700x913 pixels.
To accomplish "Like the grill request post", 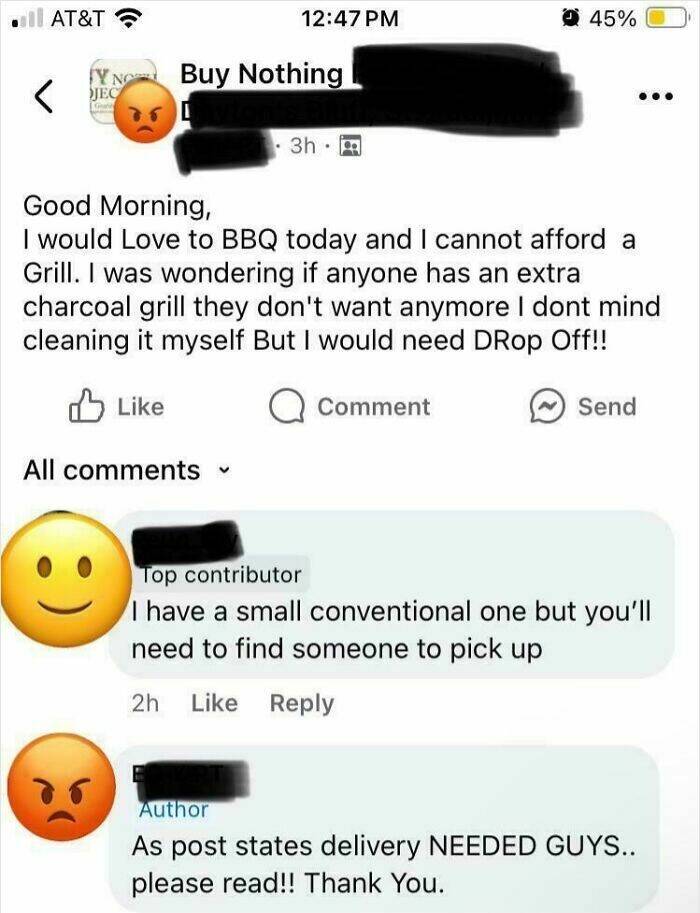I will click(116, 407).
